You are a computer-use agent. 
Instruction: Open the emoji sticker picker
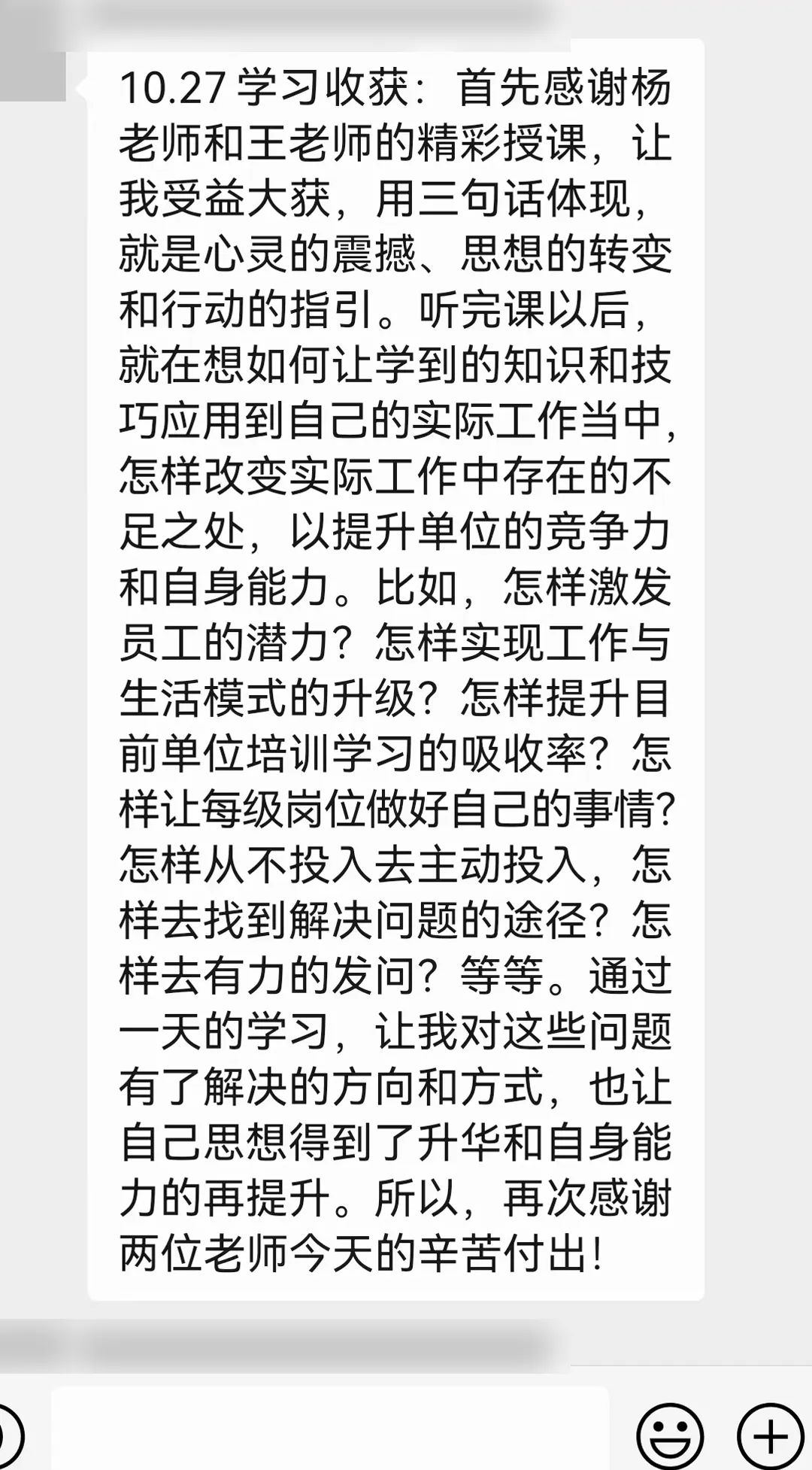[x=670, y=1435]
